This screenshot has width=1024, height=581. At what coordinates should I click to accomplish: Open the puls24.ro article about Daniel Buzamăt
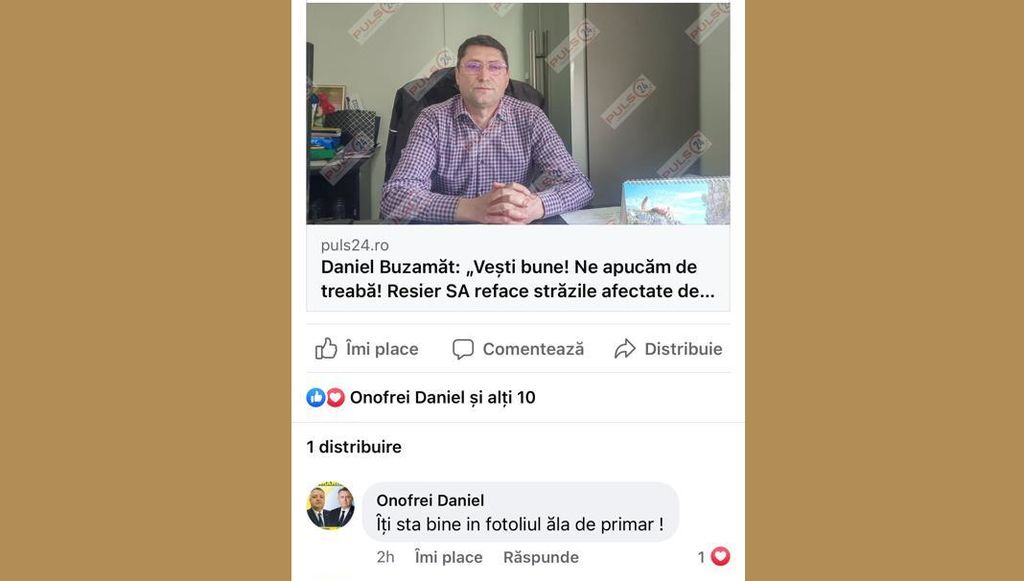[x=518, y=268]
